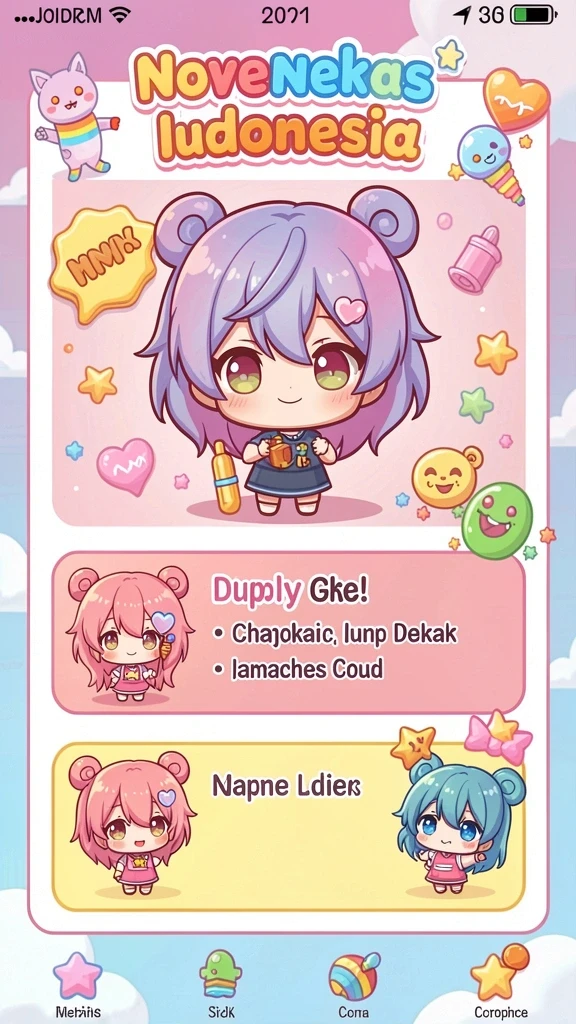
Task: Tap the purple-haired character banner
Action: 289,353
